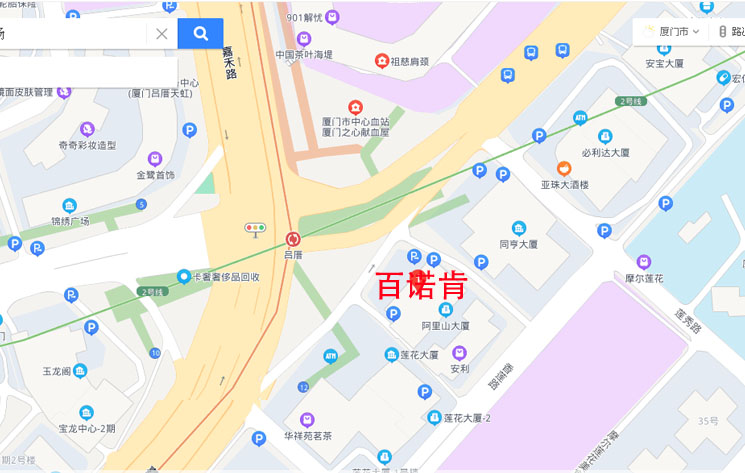Select the 吕厝 metro station marker
This screenshot has height=473, width=745.
click(x=292, y=239)
